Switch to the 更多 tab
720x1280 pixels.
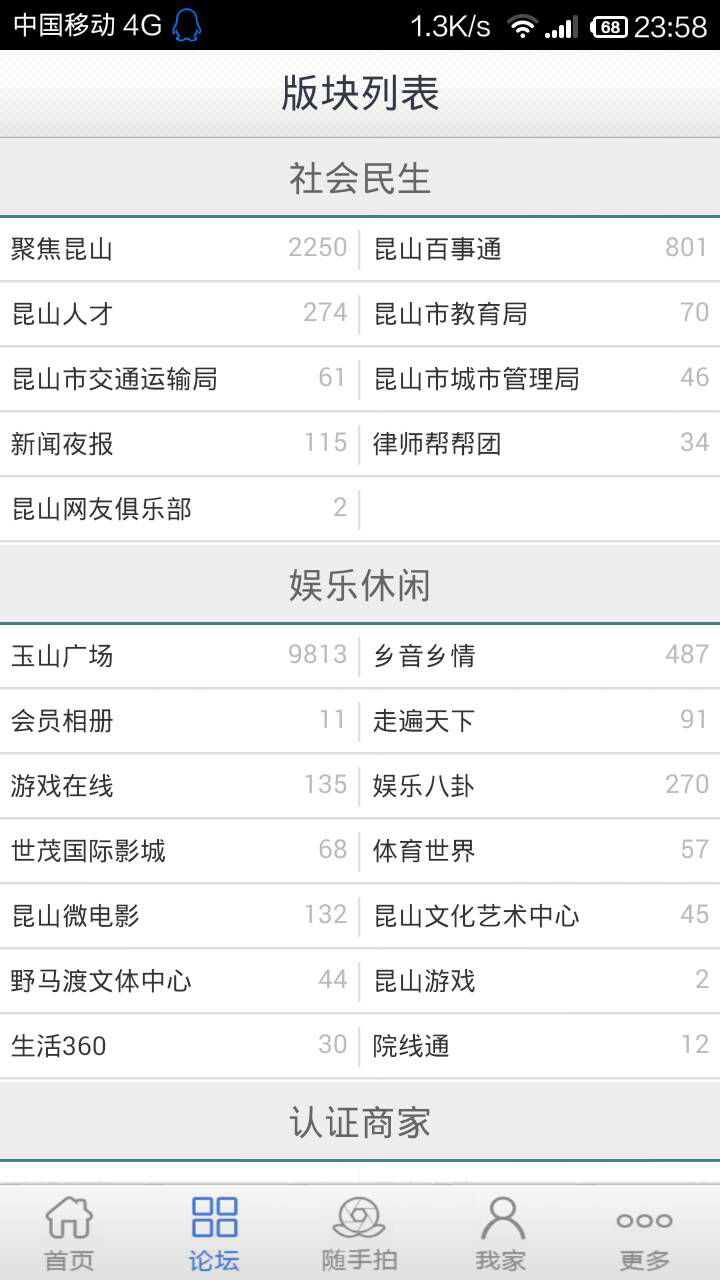[645, 1233]
